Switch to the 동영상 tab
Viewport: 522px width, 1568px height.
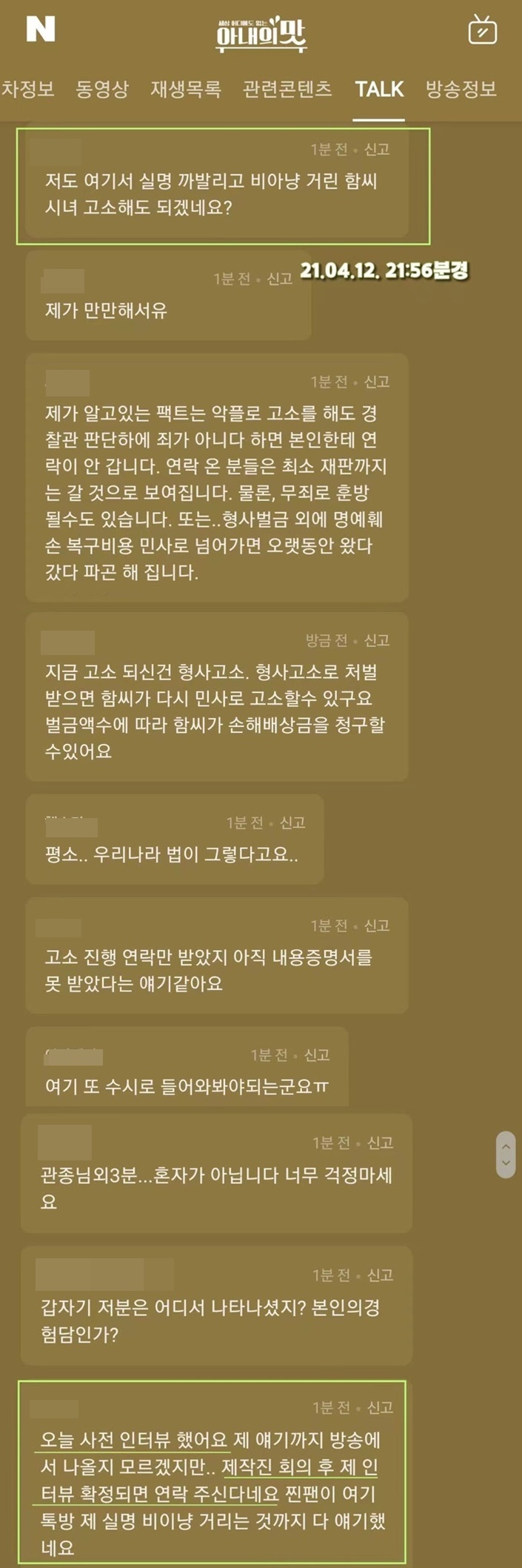(102, 90)
